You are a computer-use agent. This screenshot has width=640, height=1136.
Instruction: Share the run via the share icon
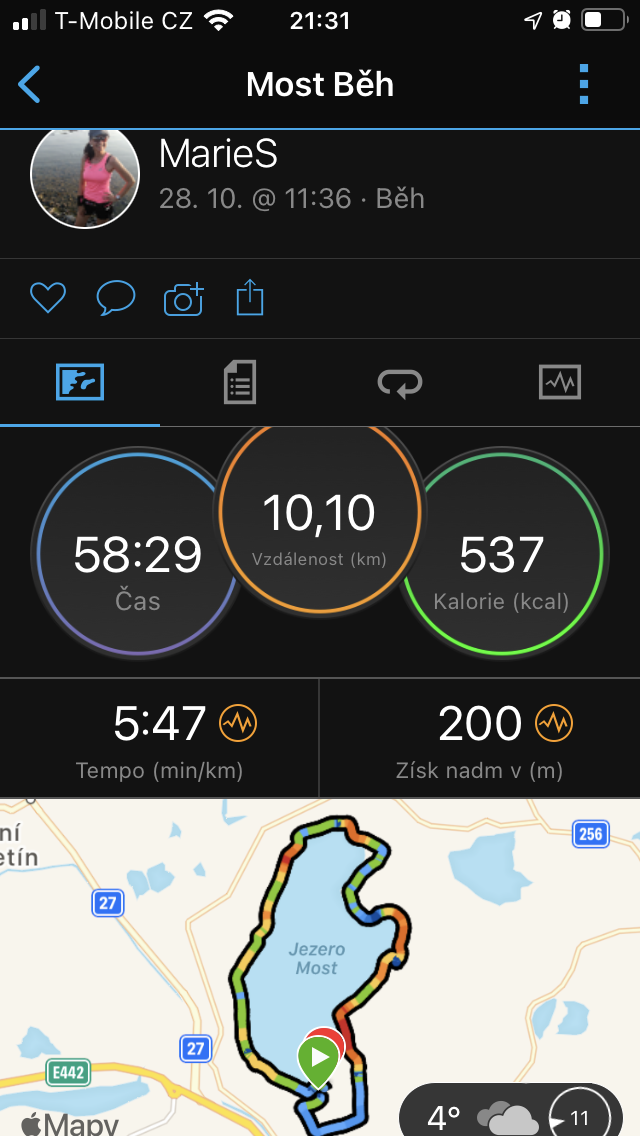click(250, 298)
